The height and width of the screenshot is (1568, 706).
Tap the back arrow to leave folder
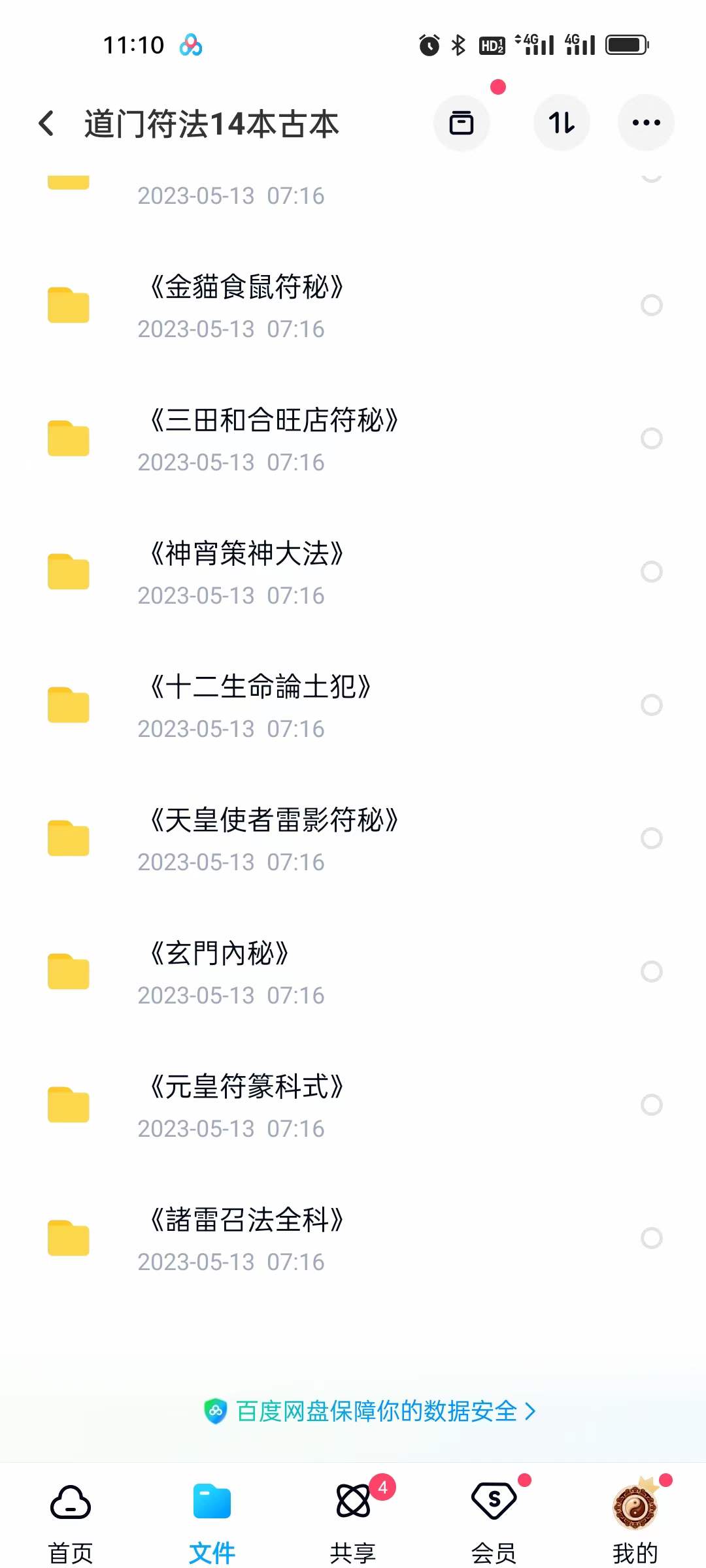46,123
